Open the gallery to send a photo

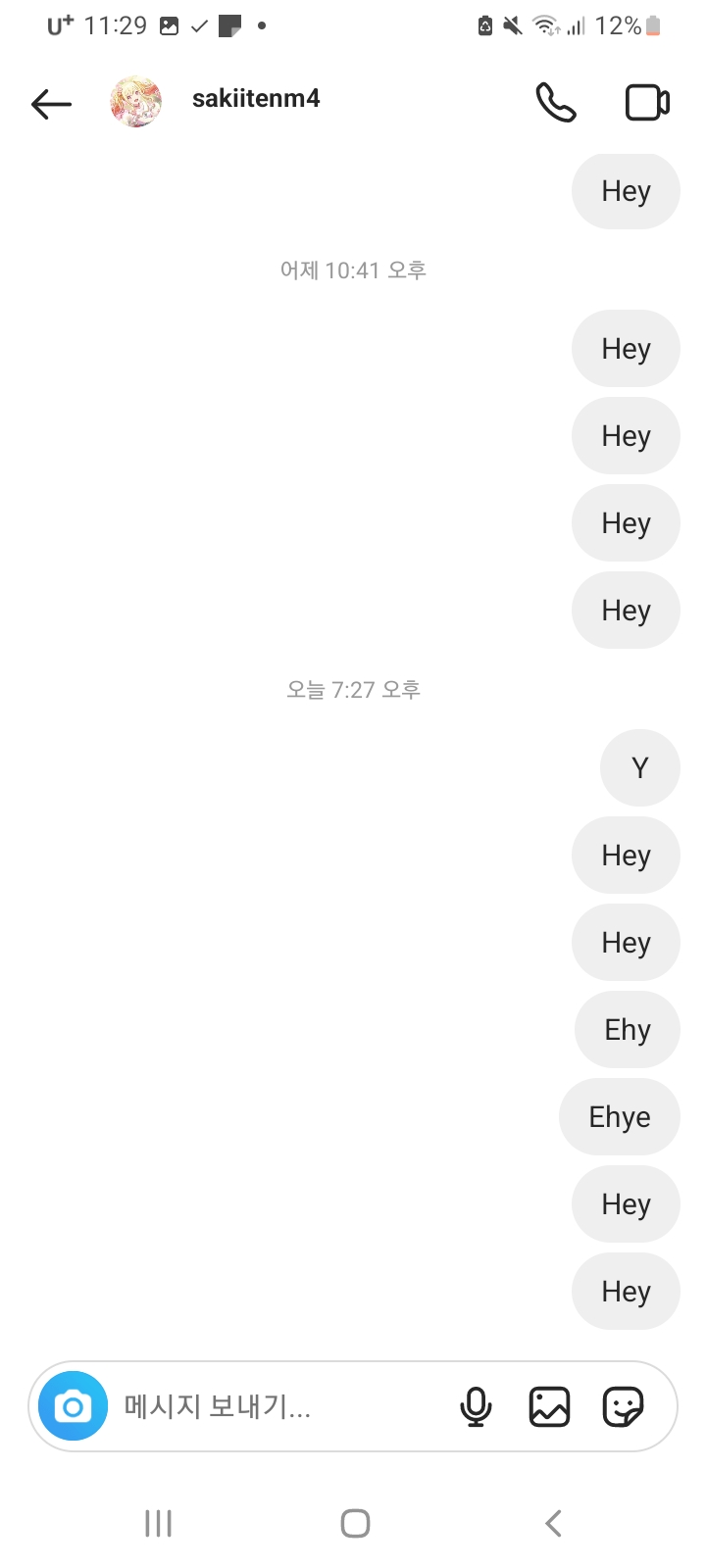(x=549, y=1407)
